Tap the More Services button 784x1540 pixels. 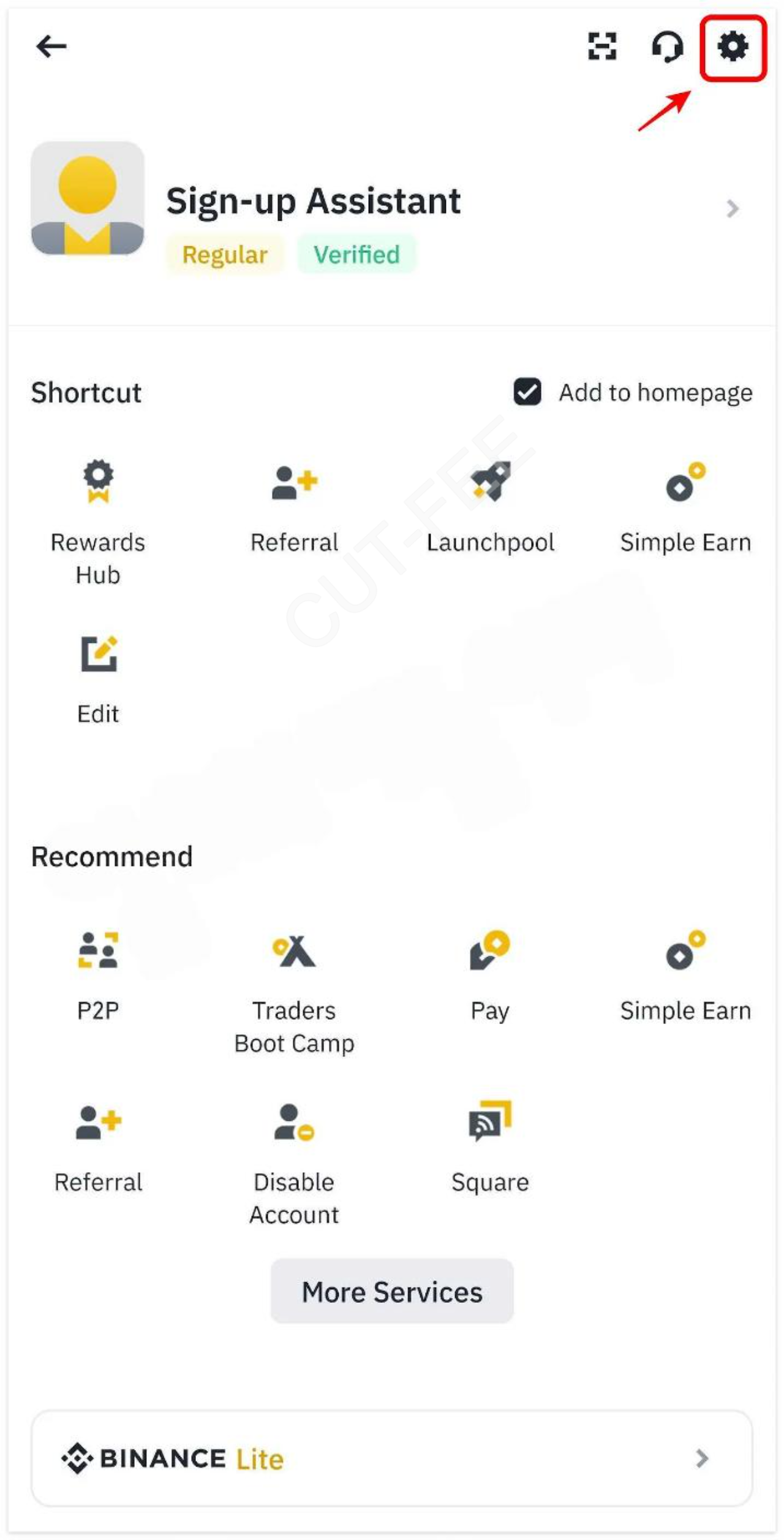392,1291
